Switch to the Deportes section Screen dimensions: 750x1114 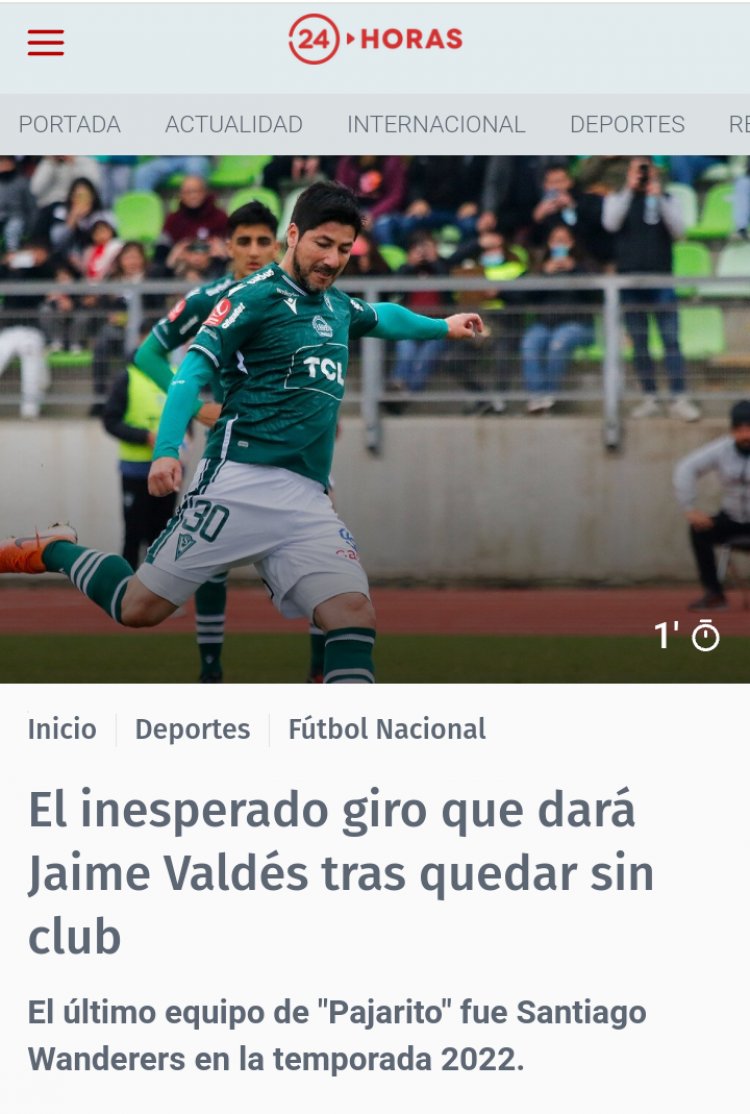(627, 124)
